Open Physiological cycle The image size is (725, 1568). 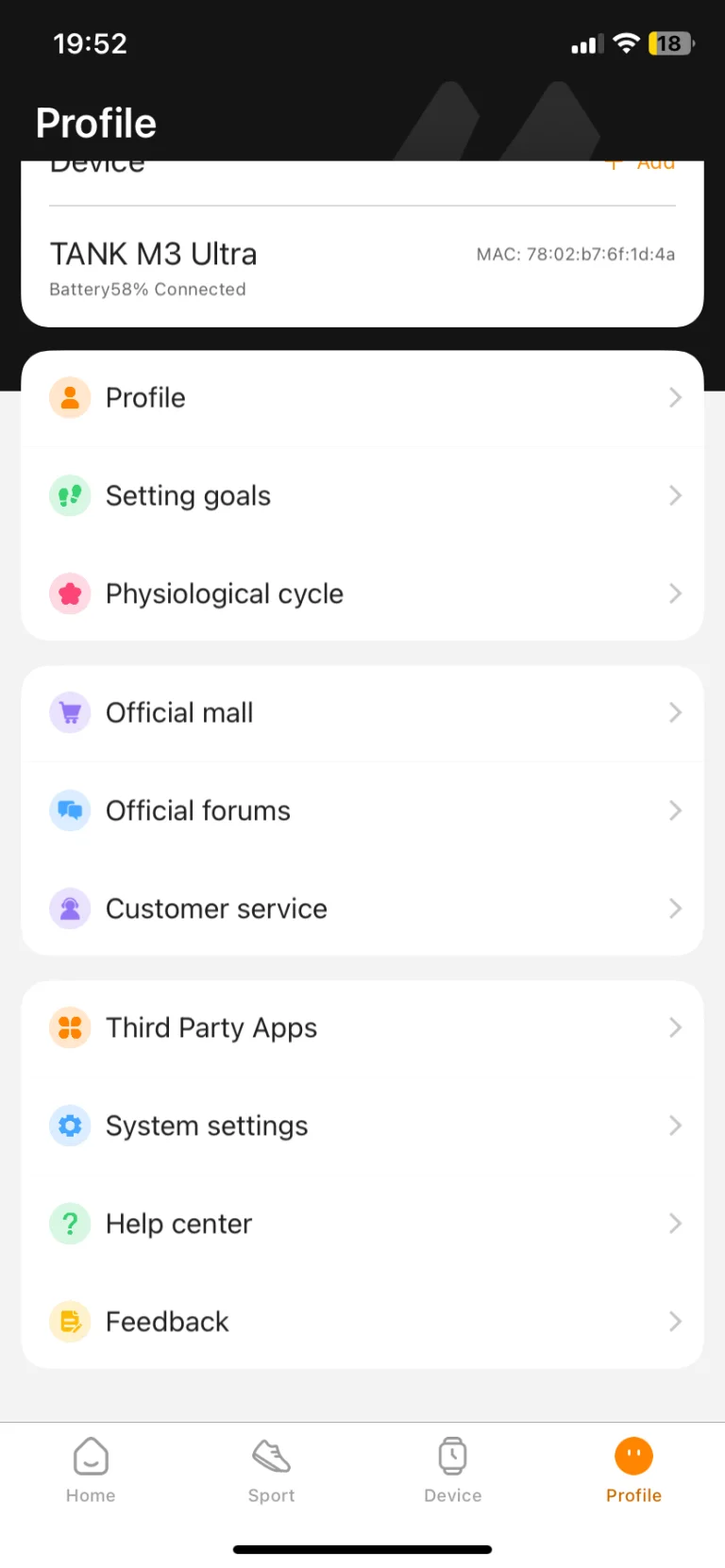coord(362,594)
